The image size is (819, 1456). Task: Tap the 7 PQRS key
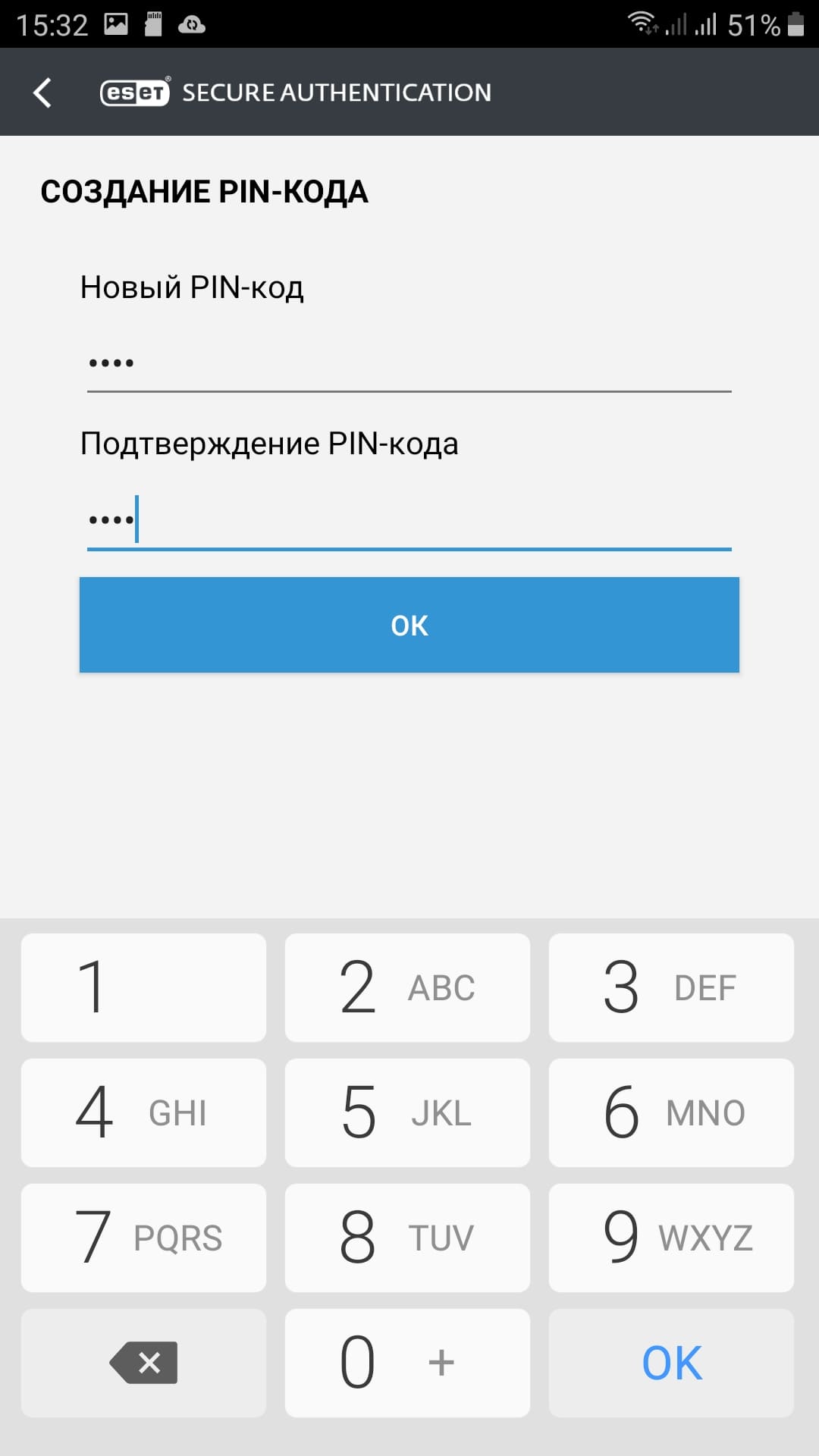tap(143, 1238)
